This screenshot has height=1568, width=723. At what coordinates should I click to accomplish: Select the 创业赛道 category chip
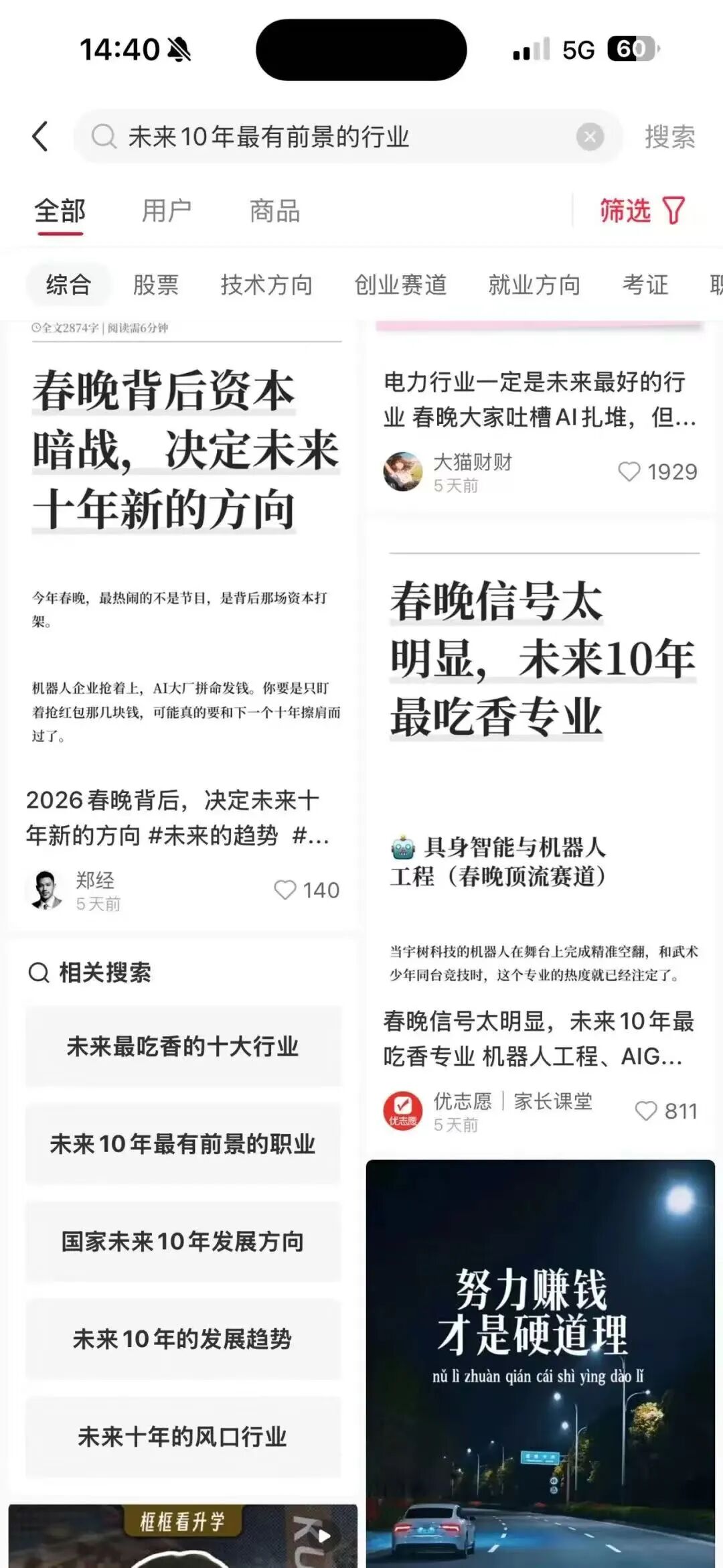pyautogui.click(x=402, y=285)
